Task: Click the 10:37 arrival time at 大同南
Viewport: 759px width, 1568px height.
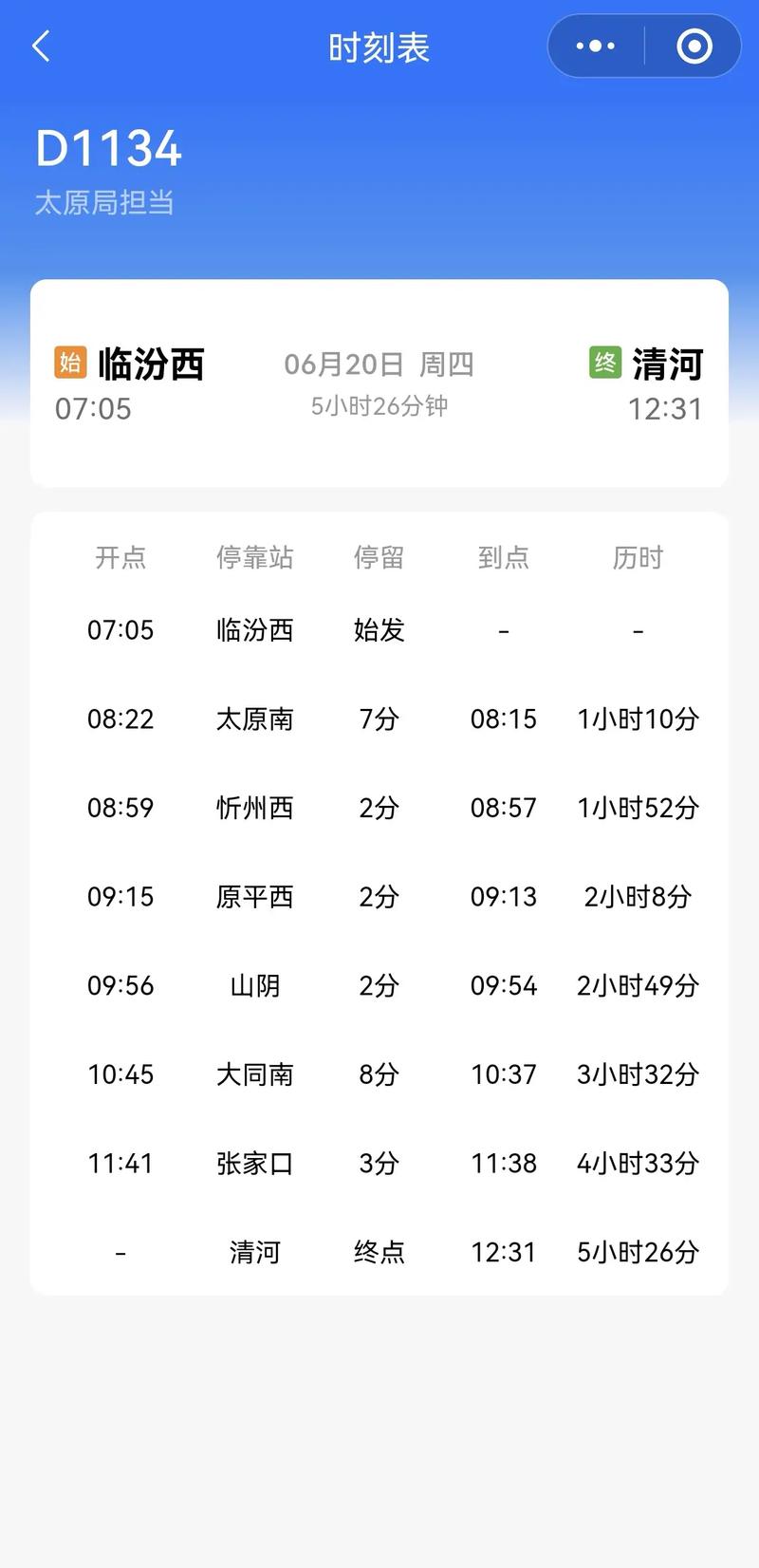Action: 504,1074
